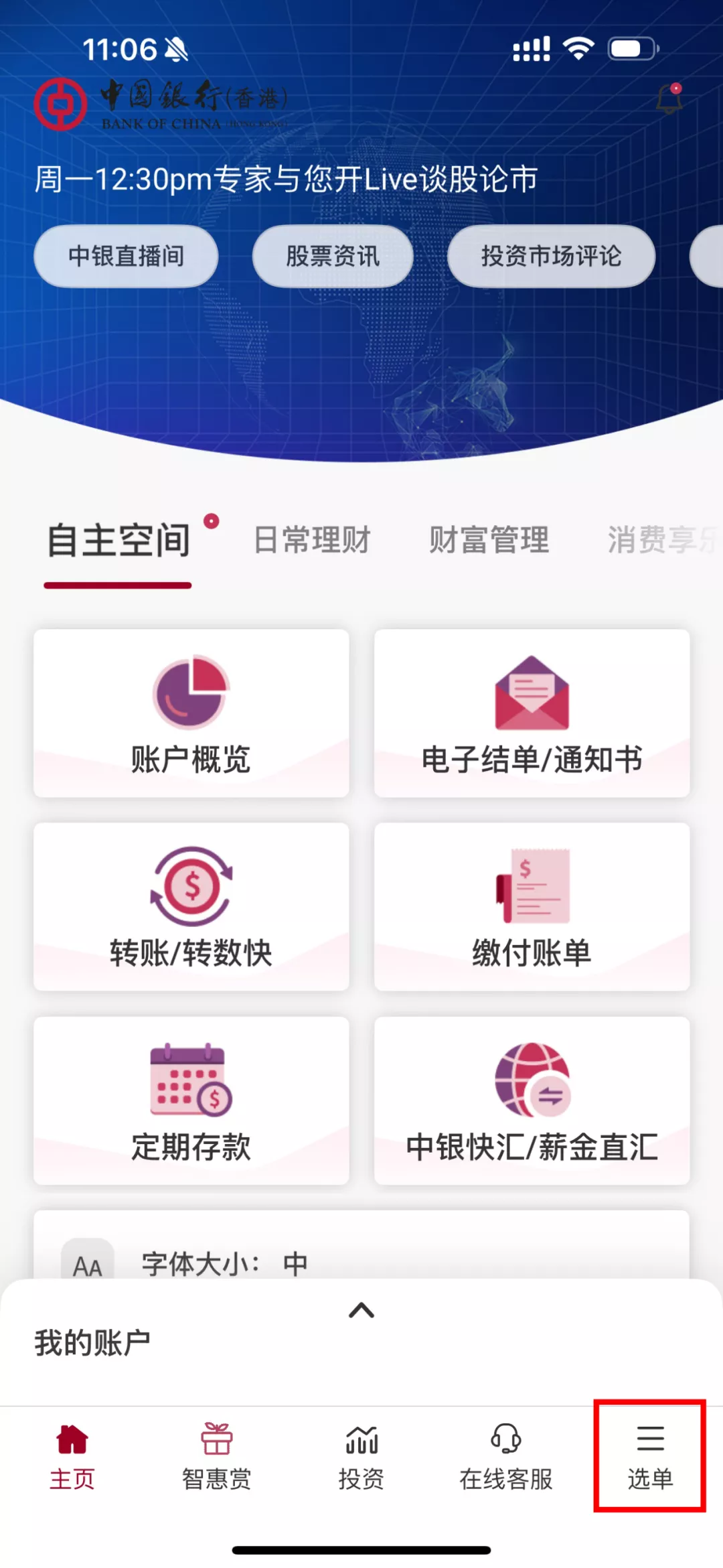Open 投资市场评论 market commentary

coord(552,256)
